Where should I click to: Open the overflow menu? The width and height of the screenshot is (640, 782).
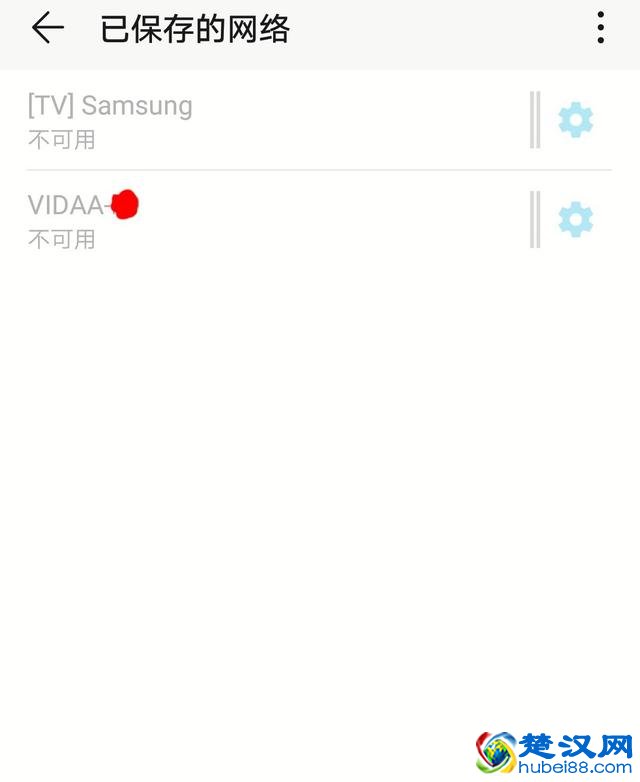[600, 28]
